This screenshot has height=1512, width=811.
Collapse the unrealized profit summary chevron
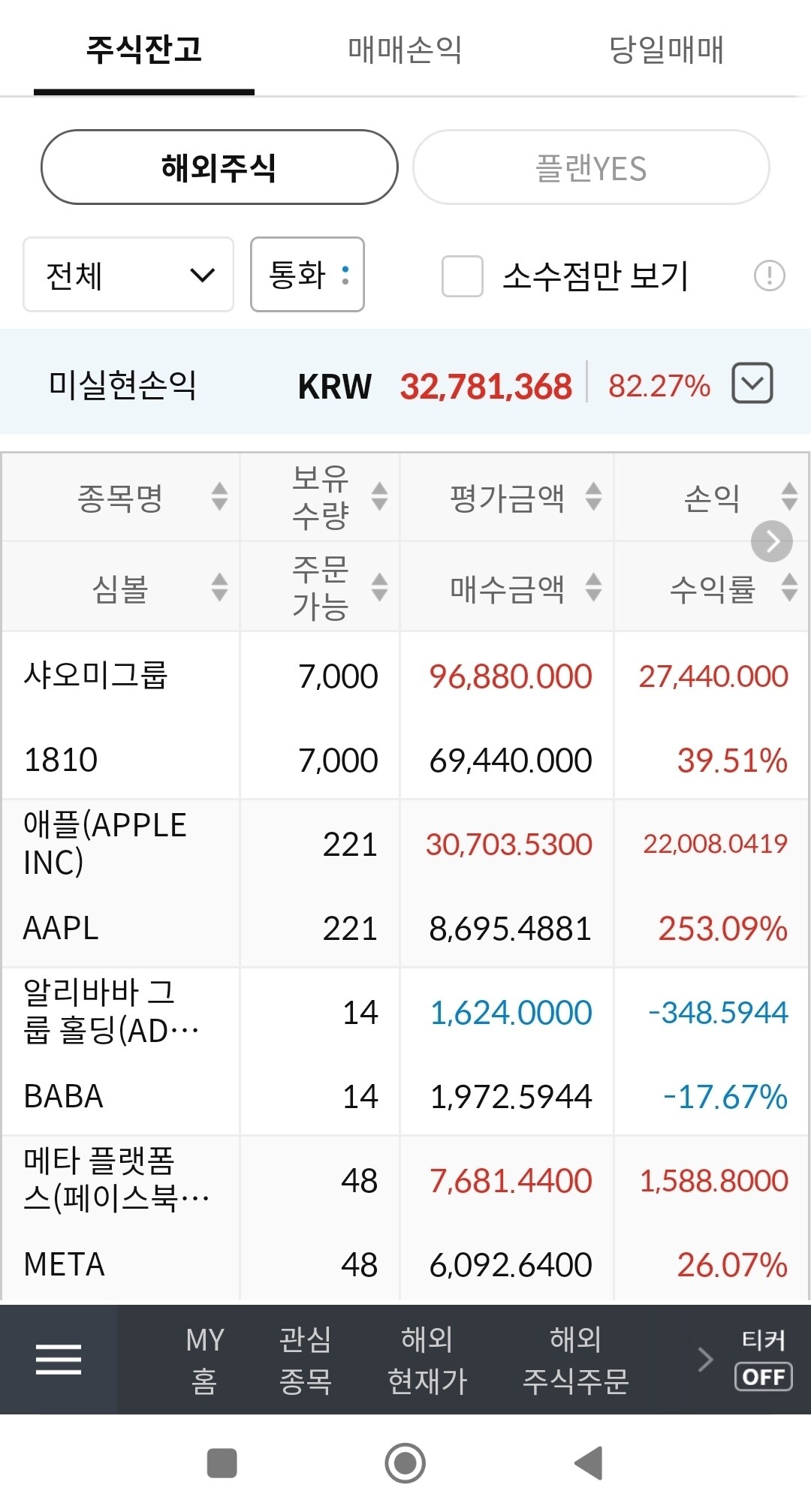pos(751,386)
